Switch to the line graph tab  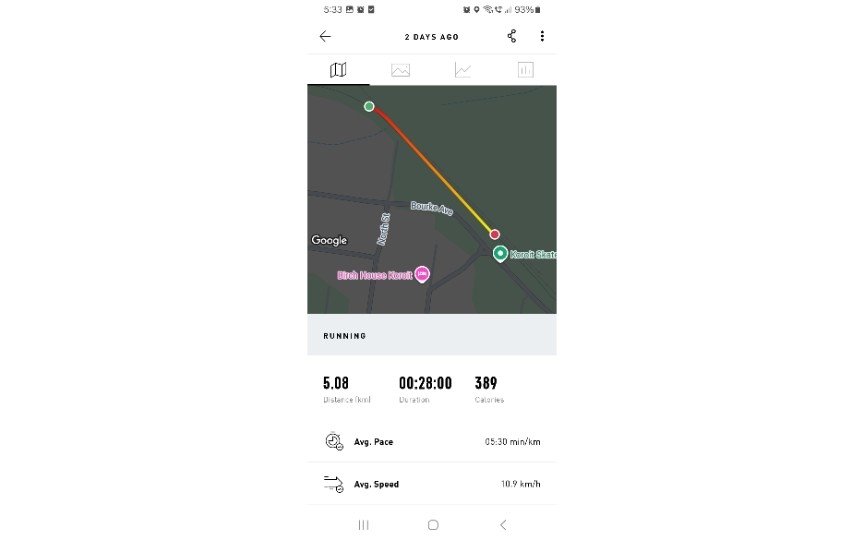tap(463, 70)
